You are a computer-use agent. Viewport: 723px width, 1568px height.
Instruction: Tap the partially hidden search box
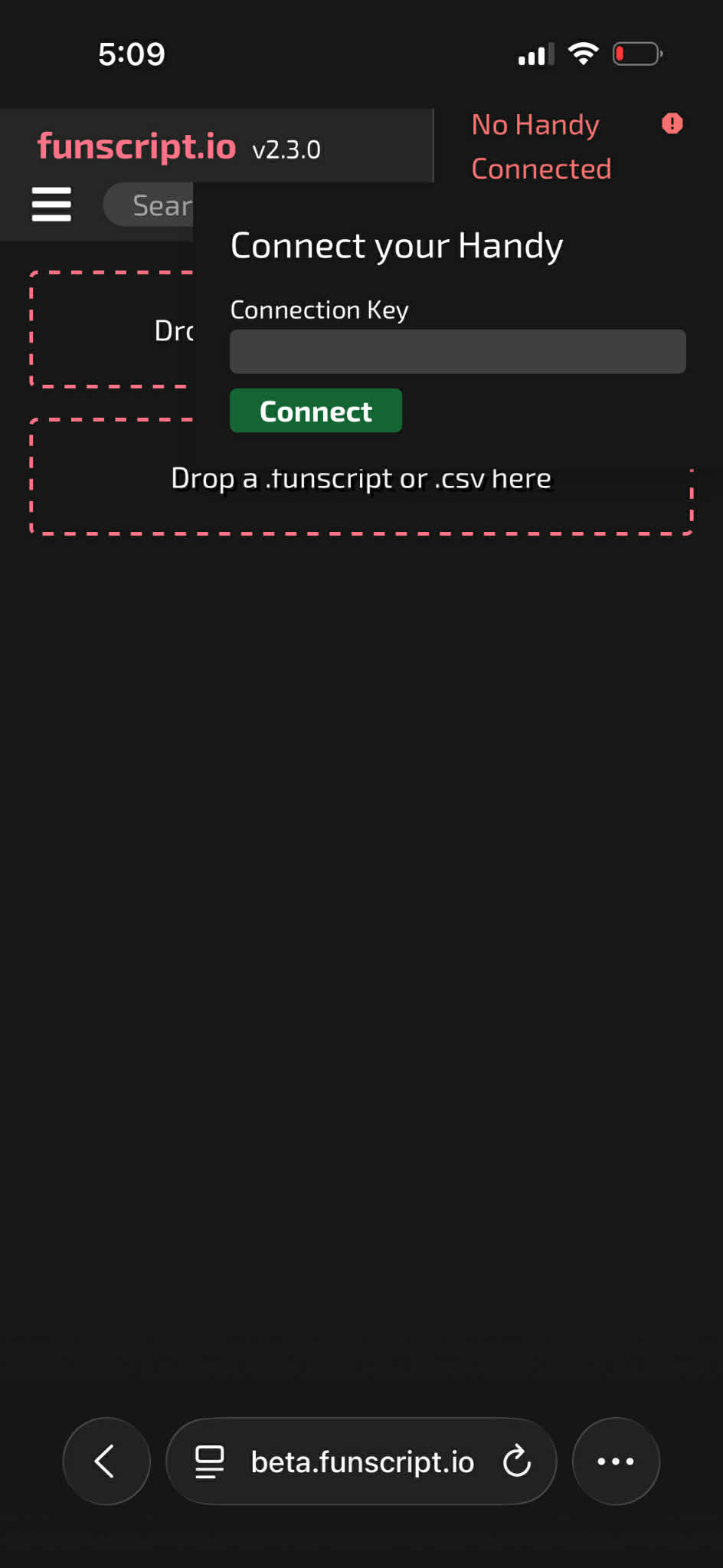(151, 205)
